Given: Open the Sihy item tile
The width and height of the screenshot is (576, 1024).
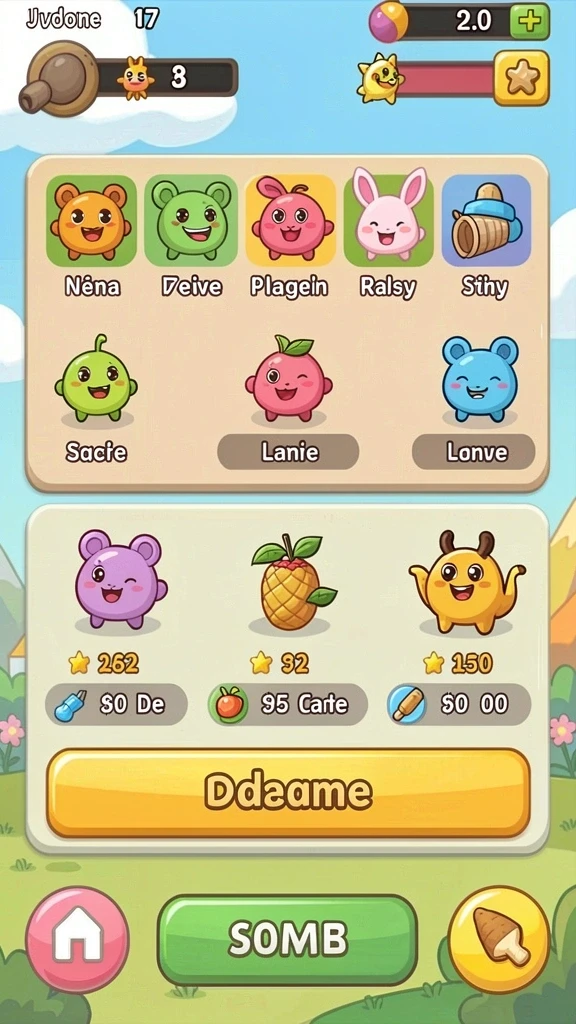Looking at the screenshot, I should (x=487, y=220).
